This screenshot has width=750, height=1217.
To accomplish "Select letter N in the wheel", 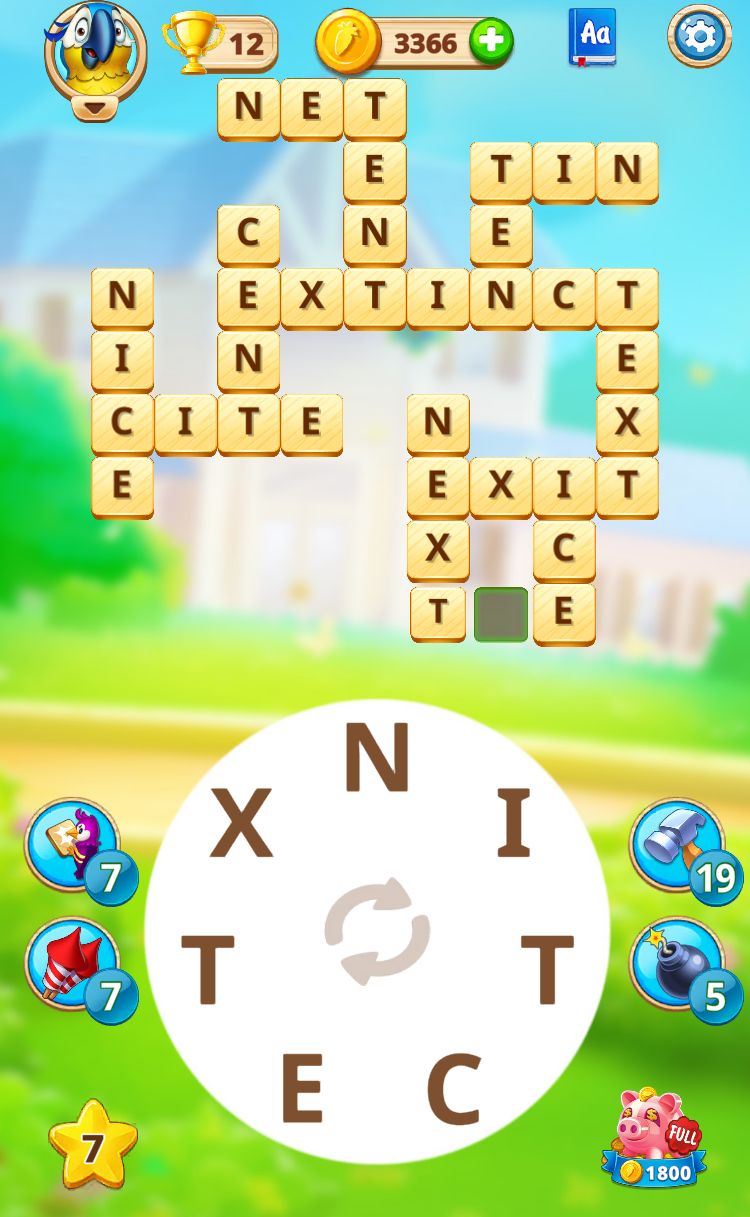I will click(377, 757).
